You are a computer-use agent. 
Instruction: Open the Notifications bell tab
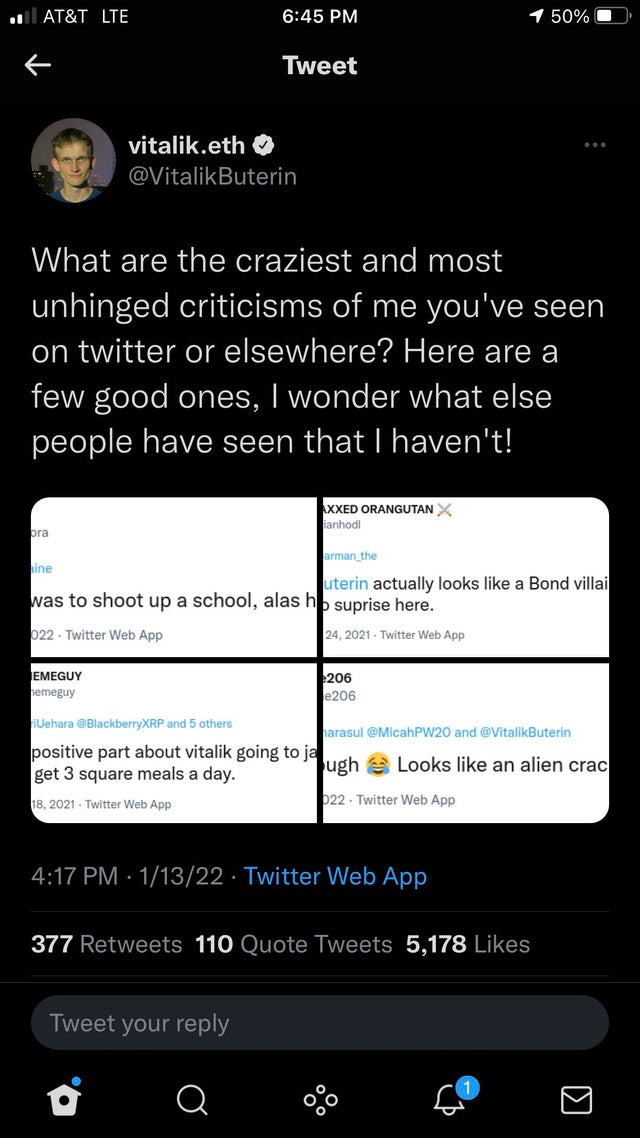[449, 1099]
